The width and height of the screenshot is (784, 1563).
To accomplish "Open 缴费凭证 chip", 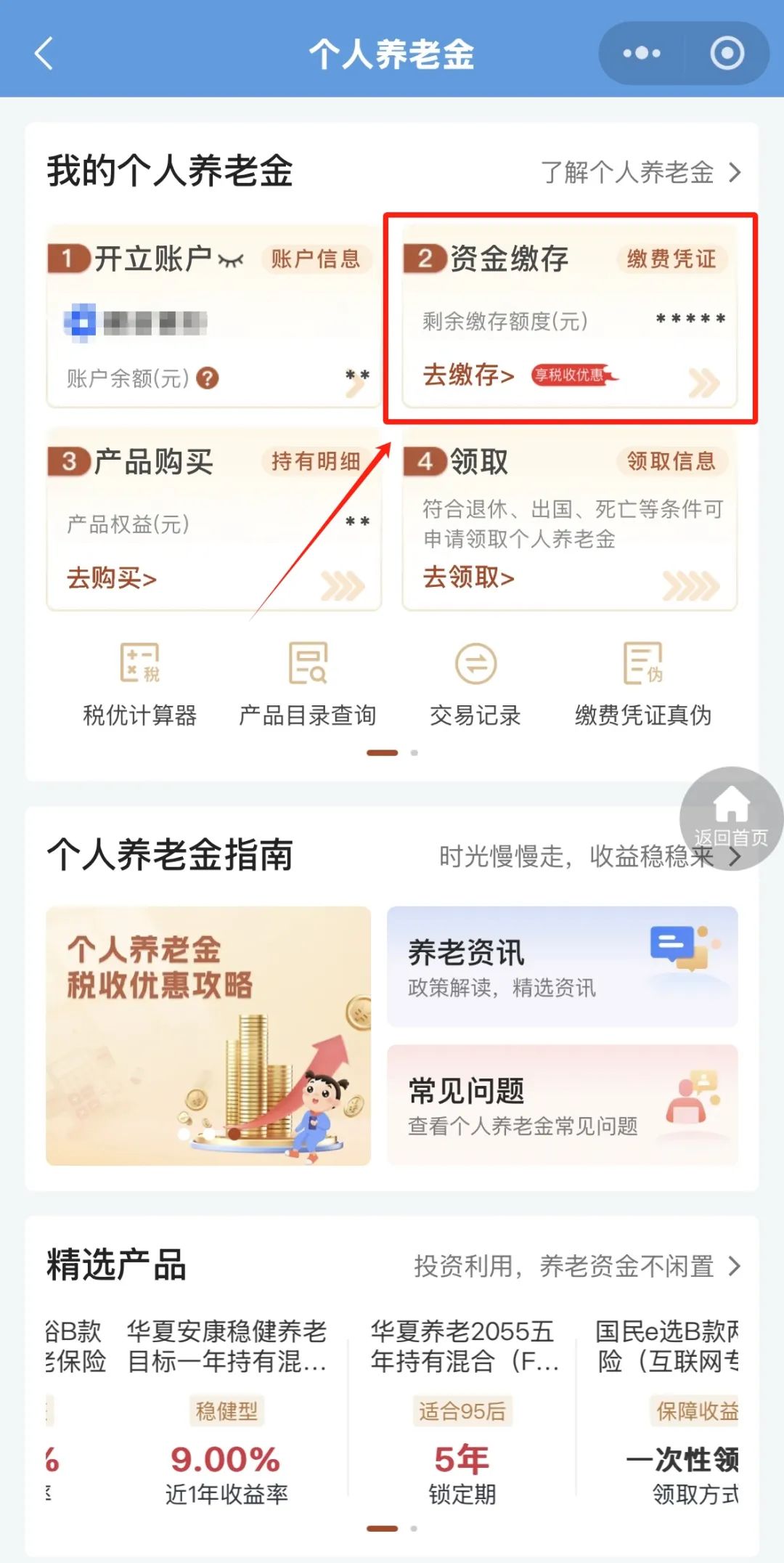I will (x=671, y=259).
